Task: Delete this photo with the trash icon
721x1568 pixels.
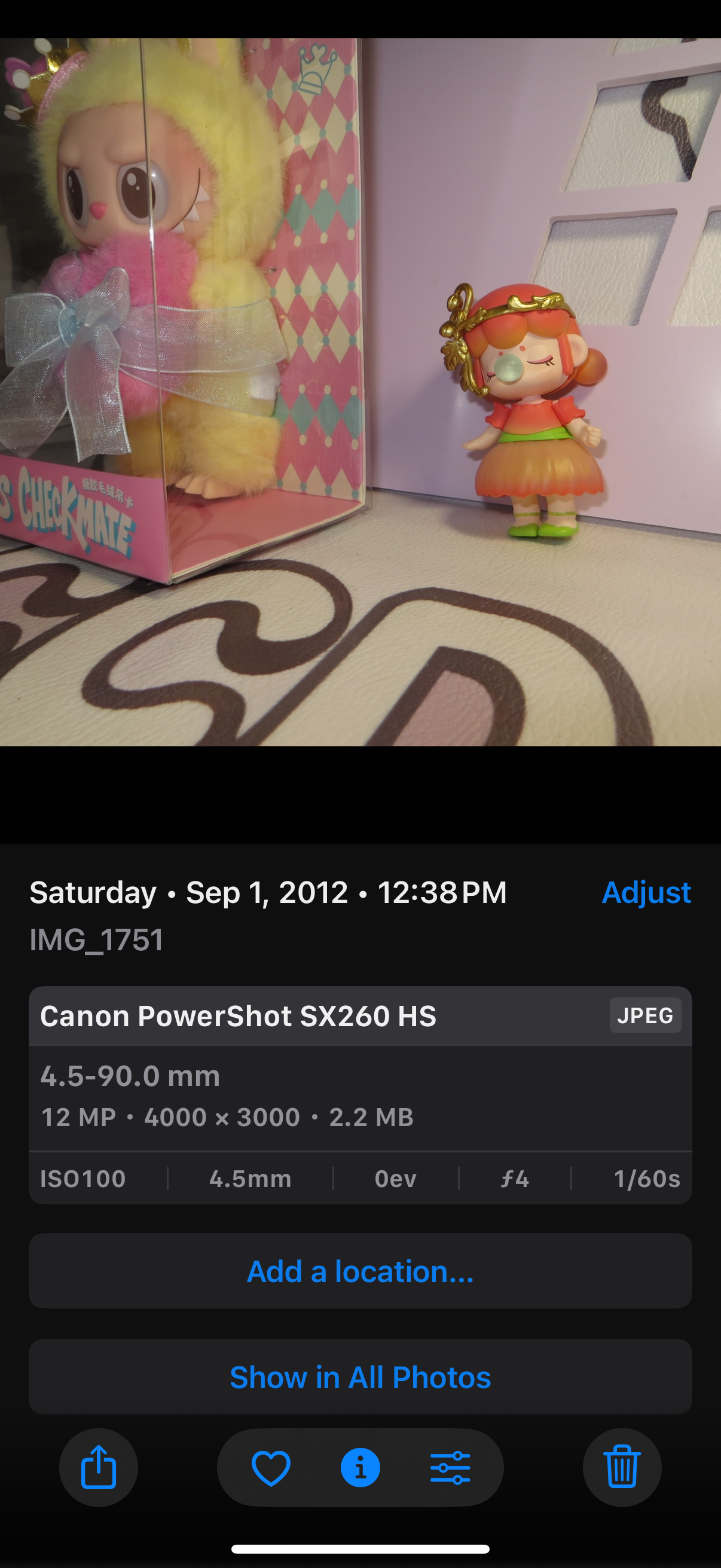Action: pyautogui.click(x=622, y=1467)
